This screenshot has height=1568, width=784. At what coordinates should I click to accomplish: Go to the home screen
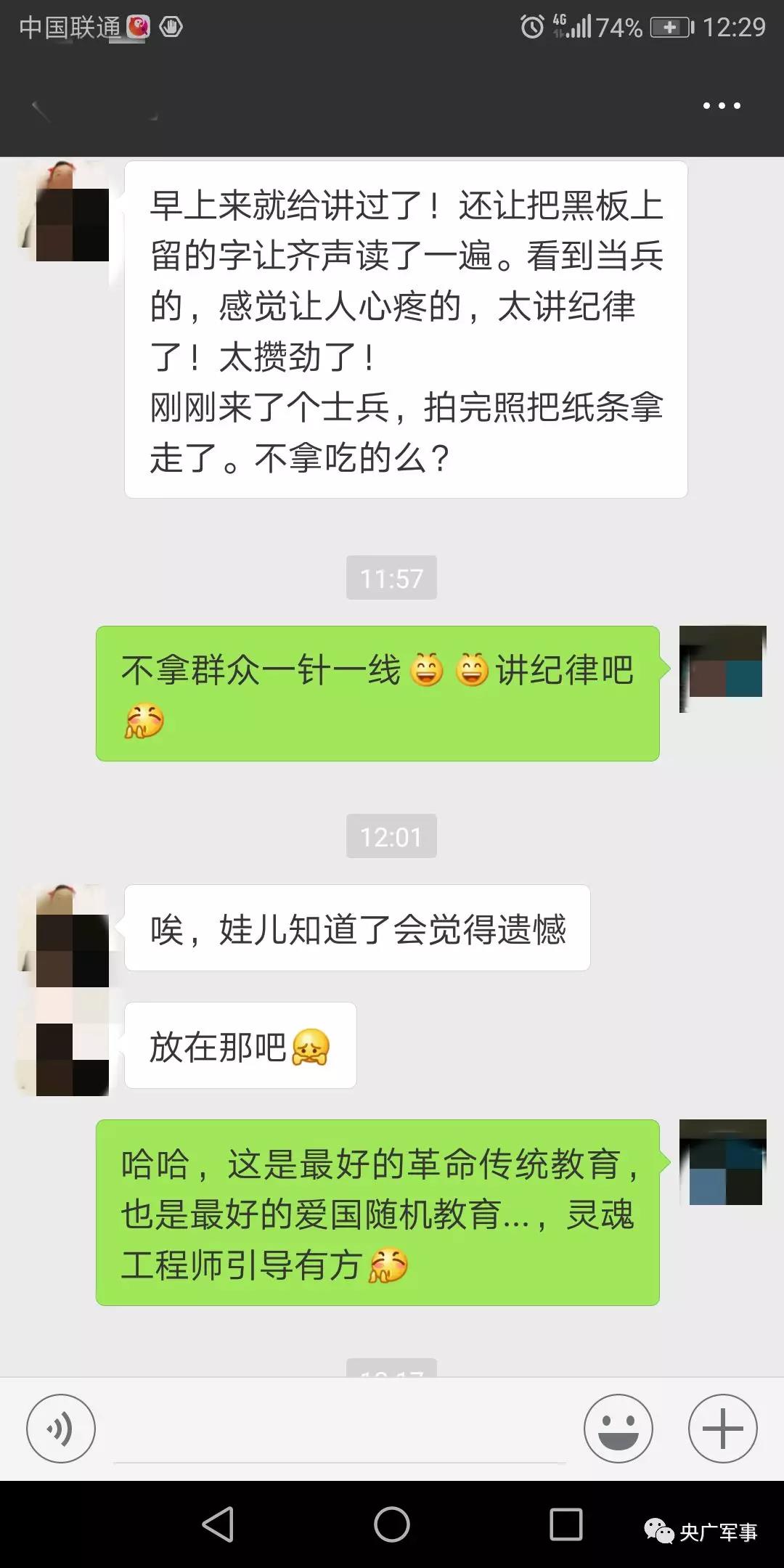pyautogui.click(x=392, y=1524)
